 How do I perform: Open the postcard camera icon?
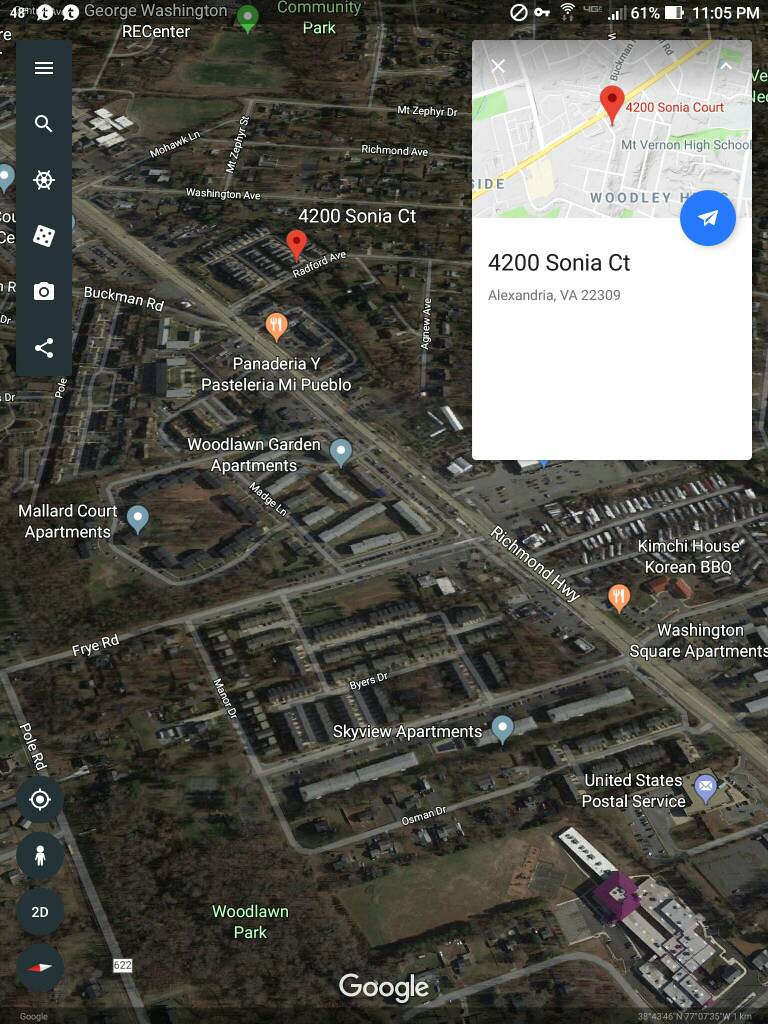pyautogui.click(x=43, y=292)
